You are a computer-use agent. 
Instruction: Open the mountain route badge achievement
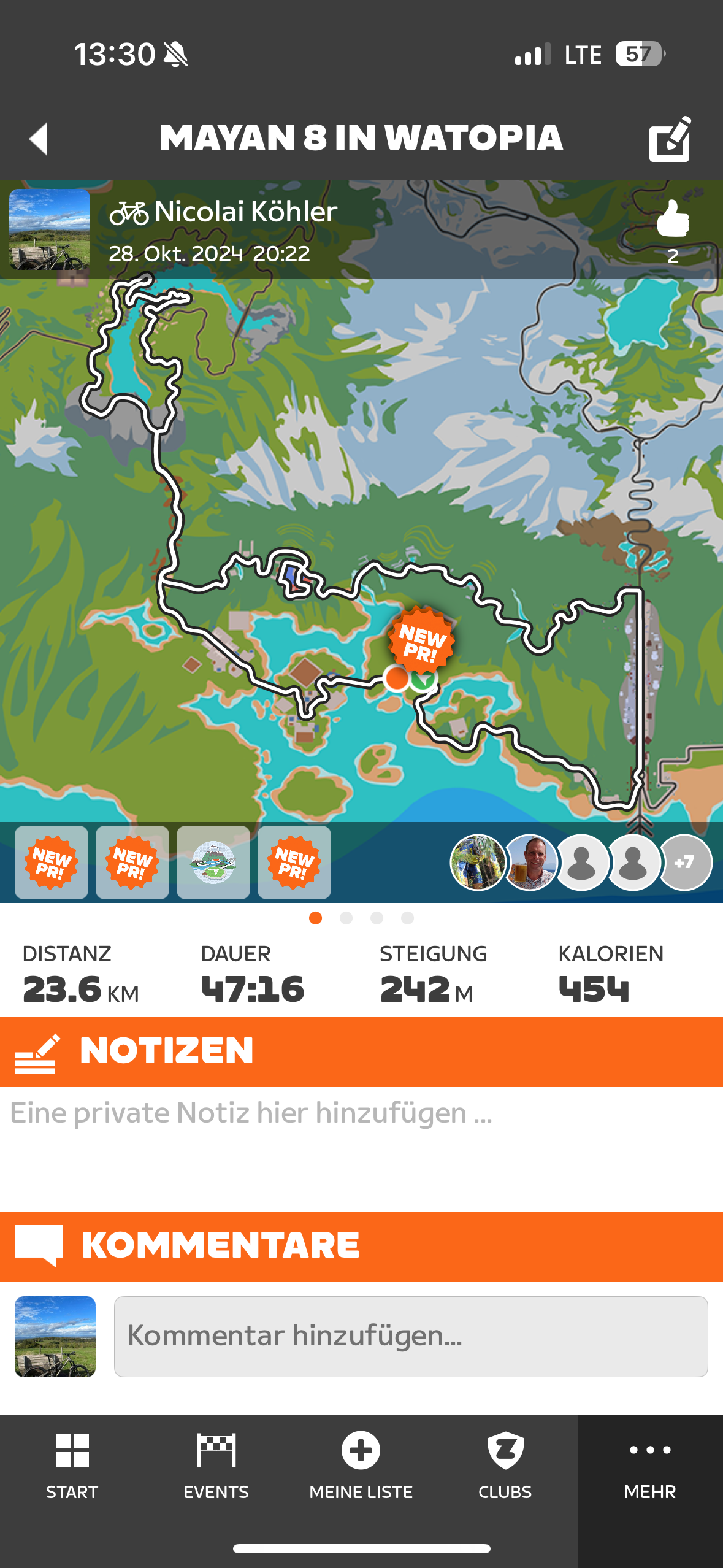pyautogui.click(x=213, y=862)
